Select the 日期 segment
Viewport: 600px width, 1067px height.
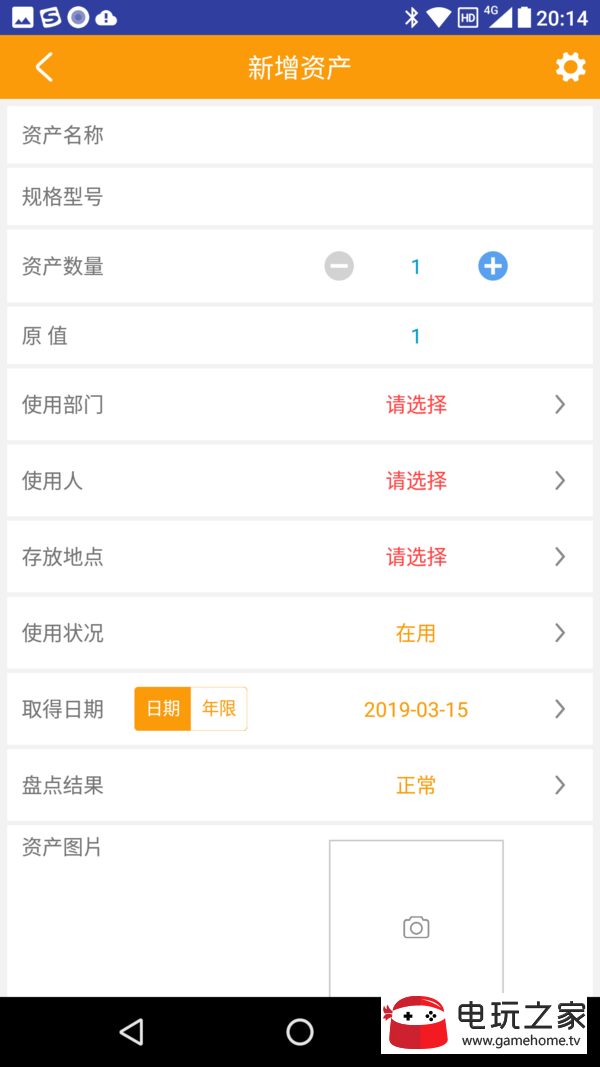(x=163, y=709)
